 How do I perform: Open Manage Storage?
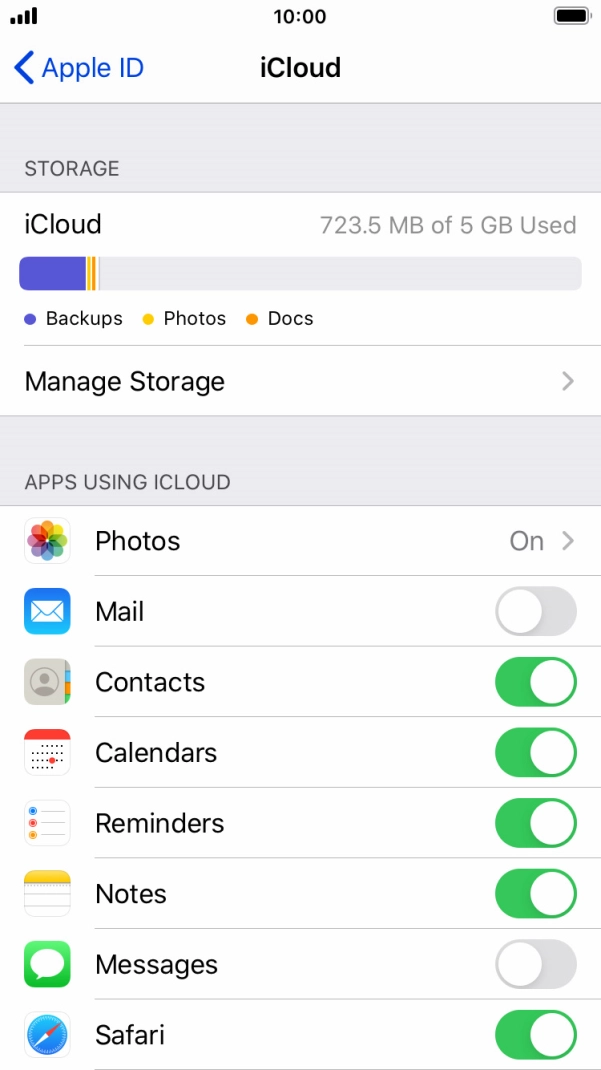[x=300, y=381]
